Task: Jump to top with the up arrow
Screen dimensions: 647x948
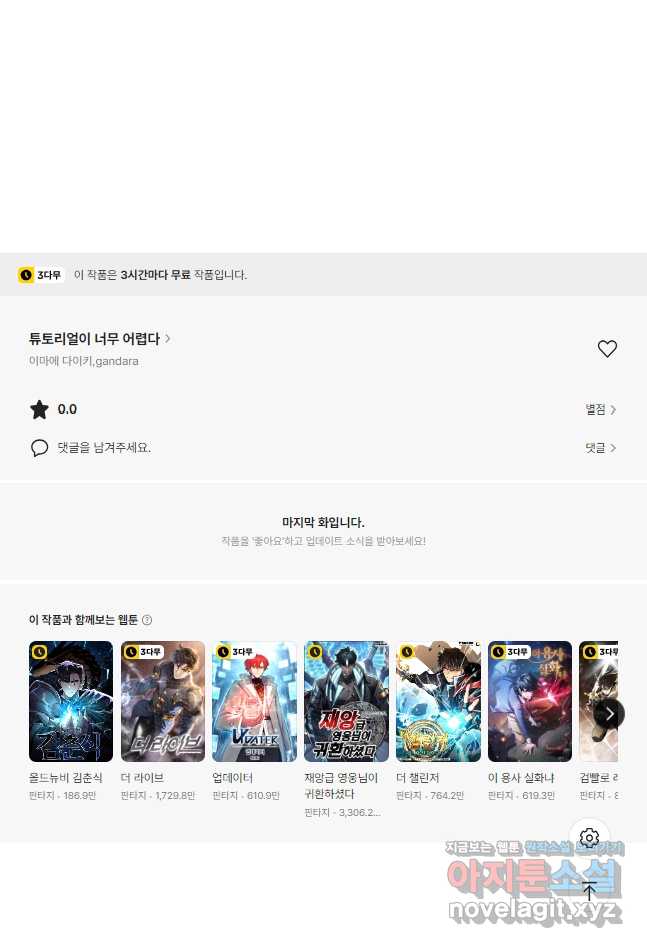Action: click(x=590, y=891)
